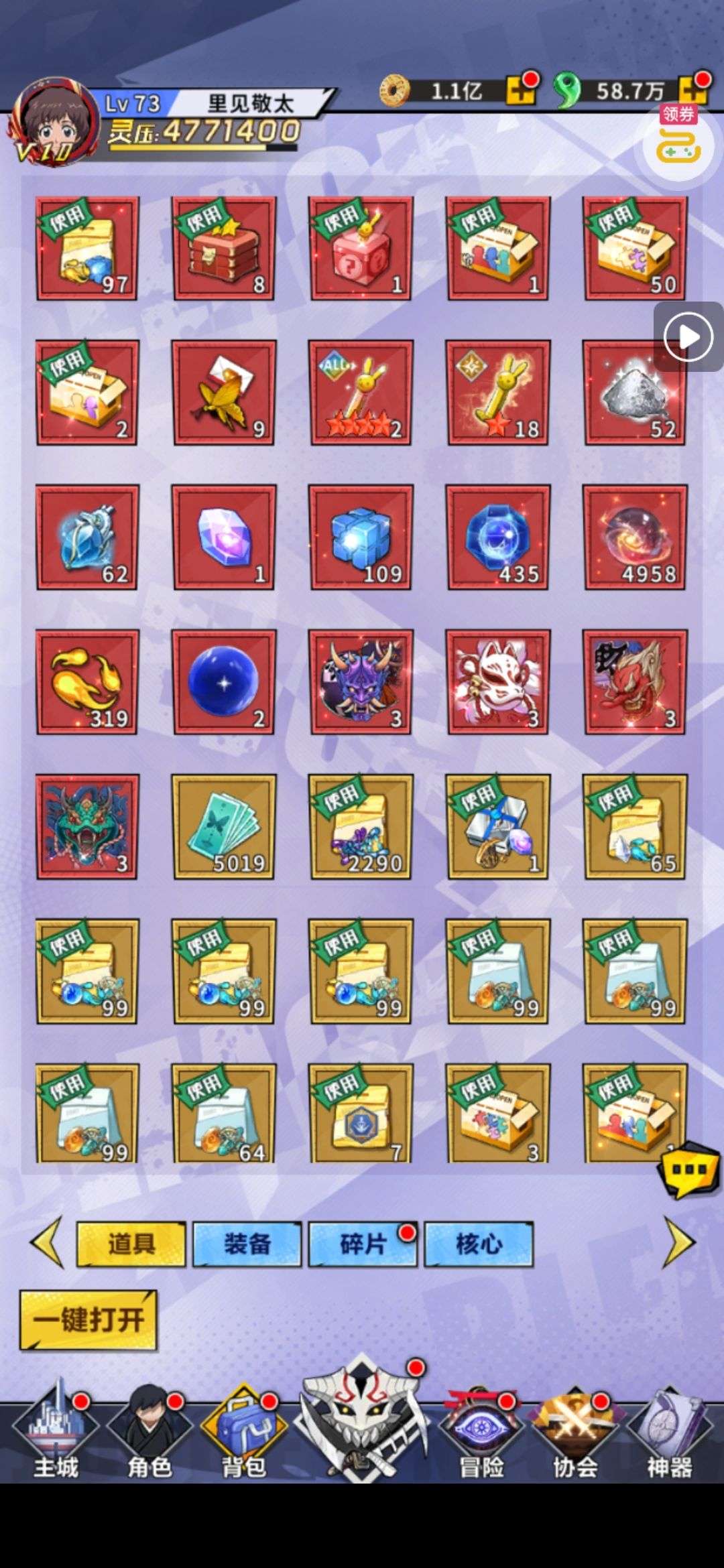This screenshot has height=1568, width=724.
Task: Switch to the 装备 equipment tab
Action: tap(247, 1244)
